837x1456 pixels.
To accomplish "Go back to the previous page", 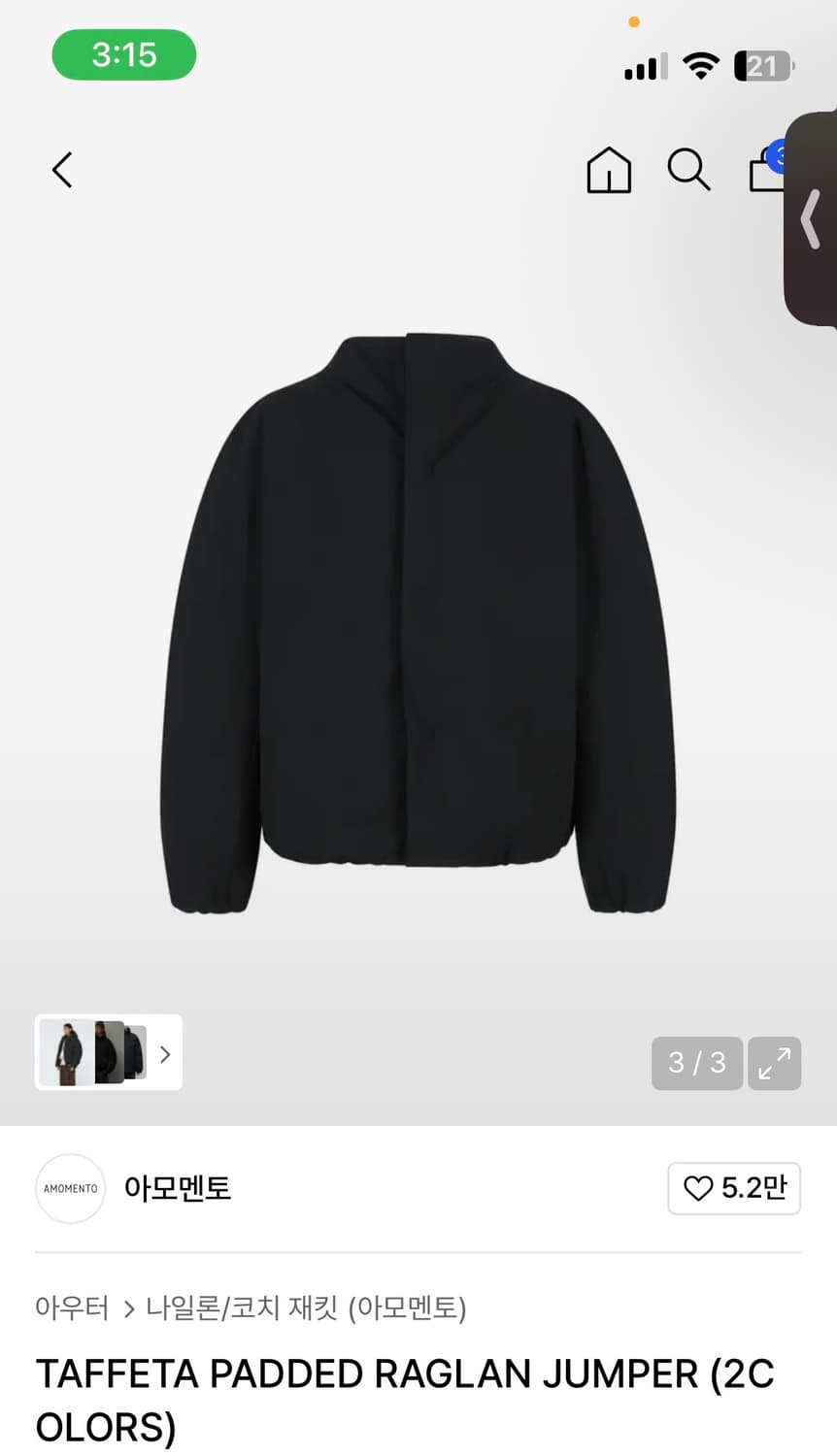I will [62, 170].
